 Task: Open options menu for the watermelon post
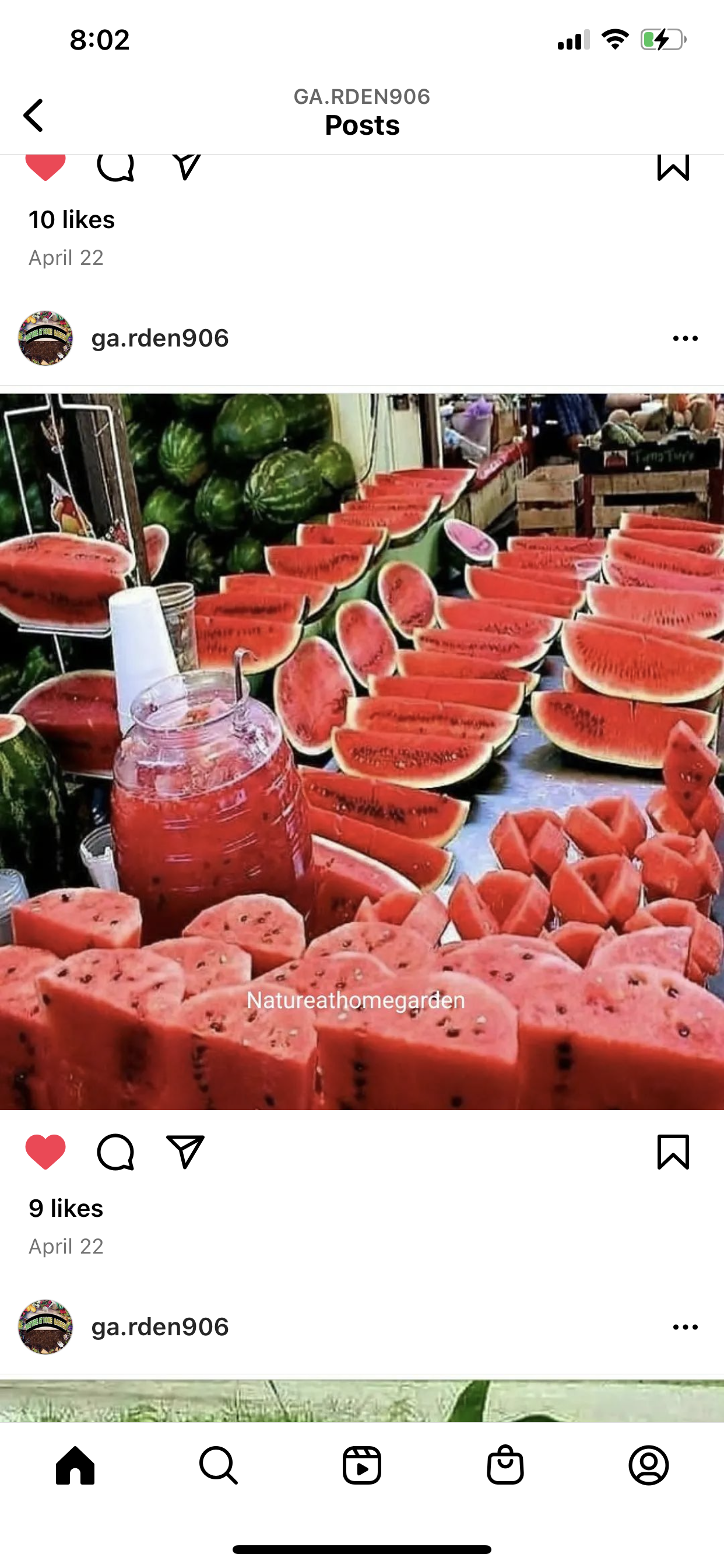(685, 338)
